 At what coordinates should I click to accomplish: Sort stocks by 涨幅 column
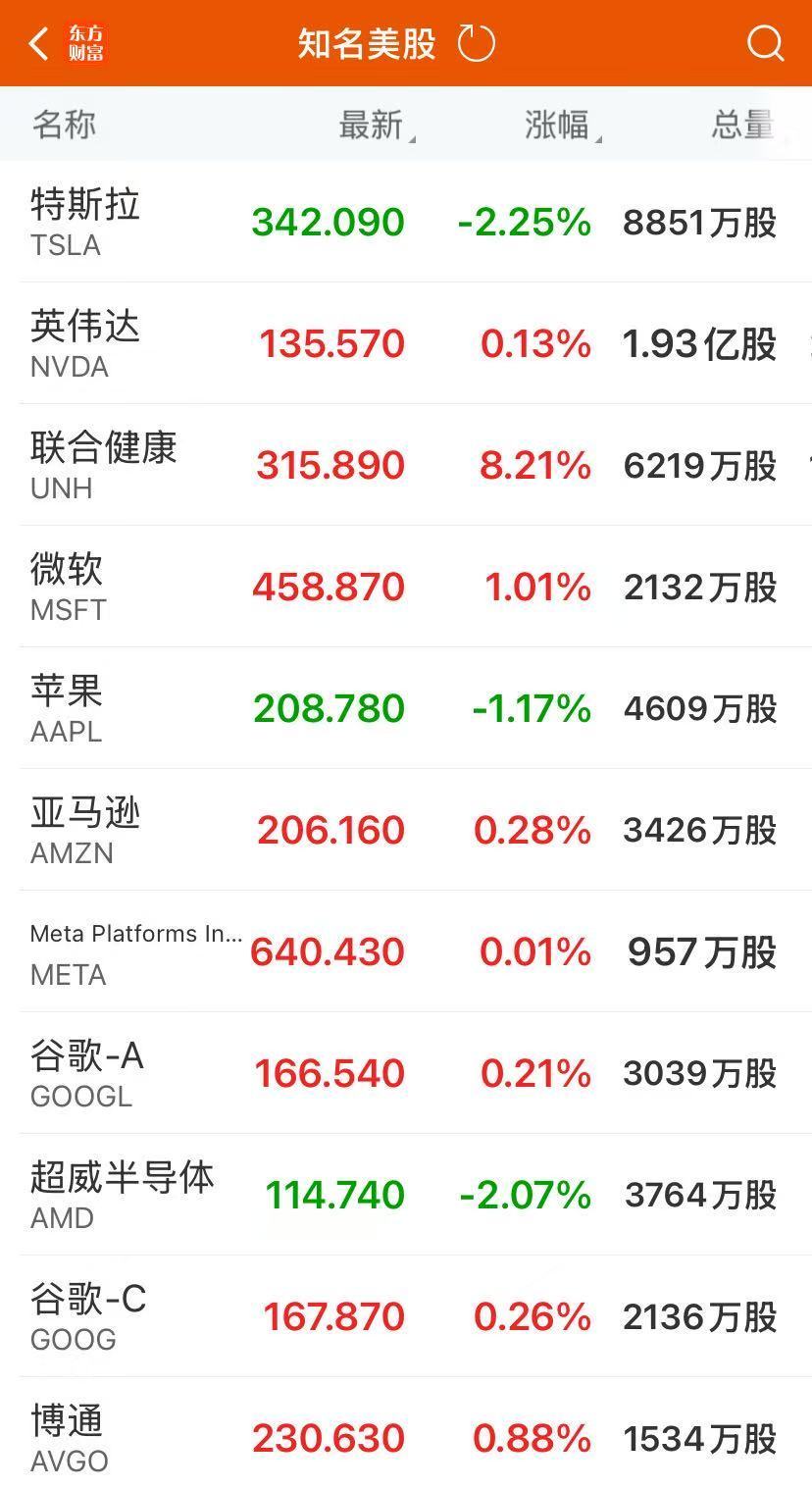(559, 126)
